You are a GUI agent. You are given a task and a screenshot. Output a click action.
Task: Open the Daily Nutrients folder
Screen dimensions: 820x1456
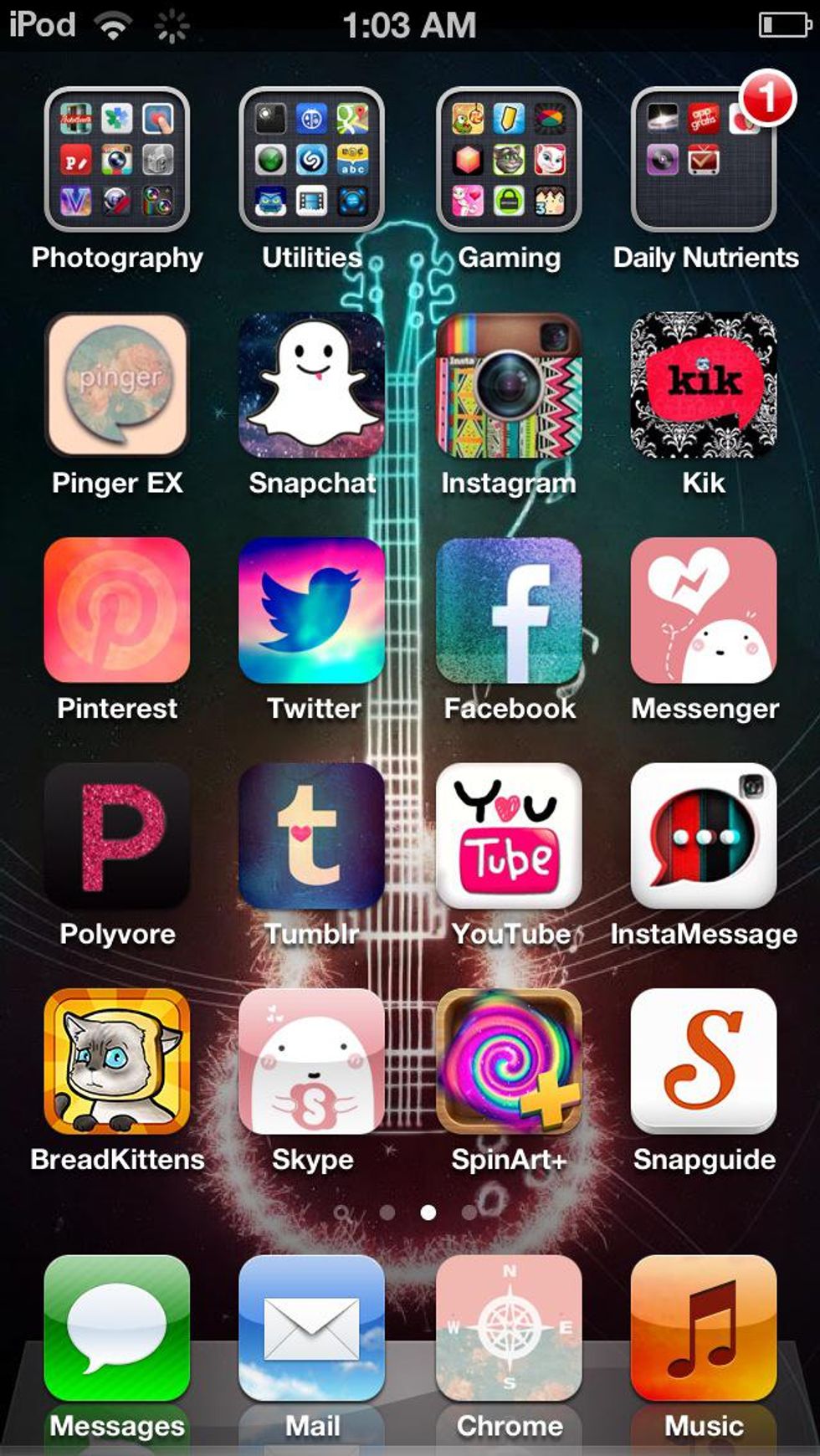click(x=704, y=159)
